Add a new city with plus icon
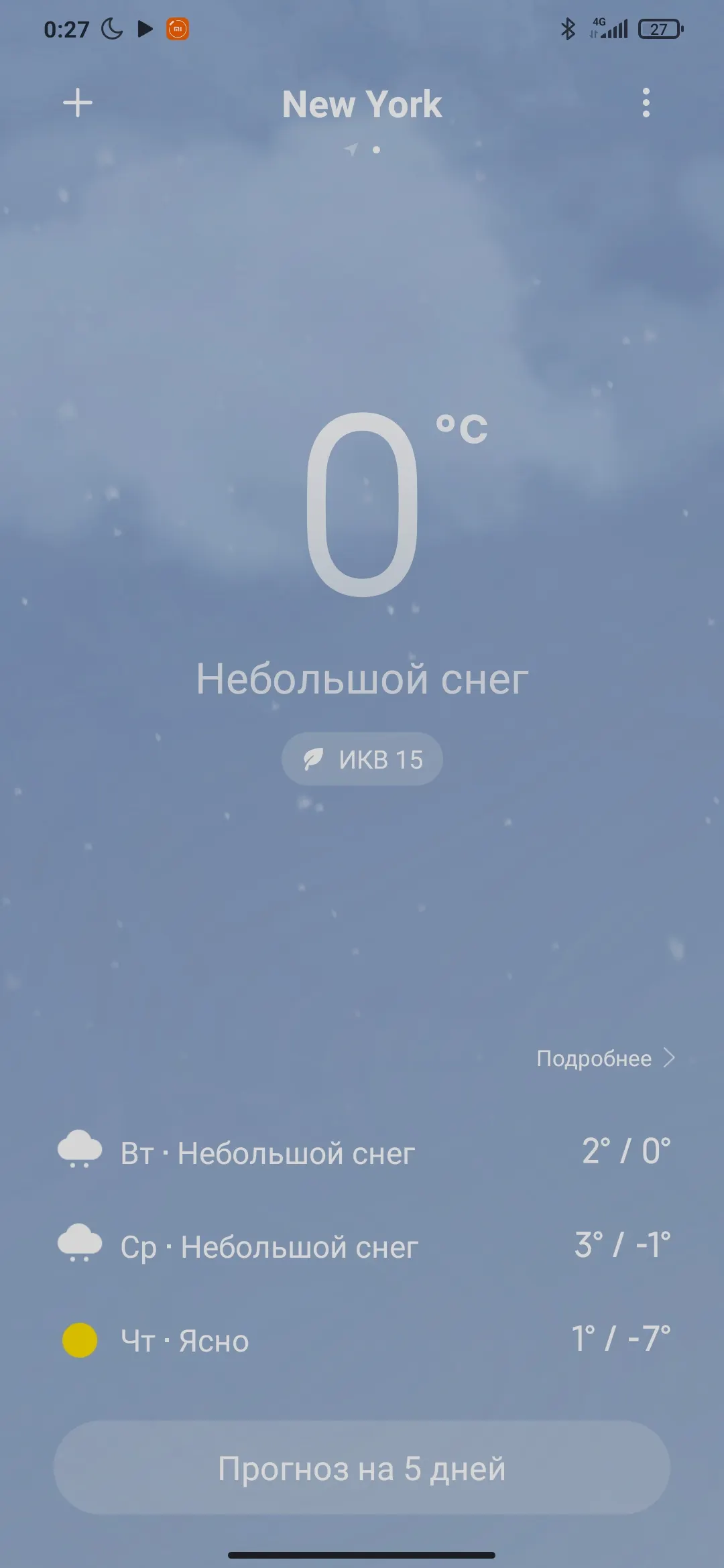This screenshot has width=724, height=1568. pyautogui.click(x=78, y=103)
